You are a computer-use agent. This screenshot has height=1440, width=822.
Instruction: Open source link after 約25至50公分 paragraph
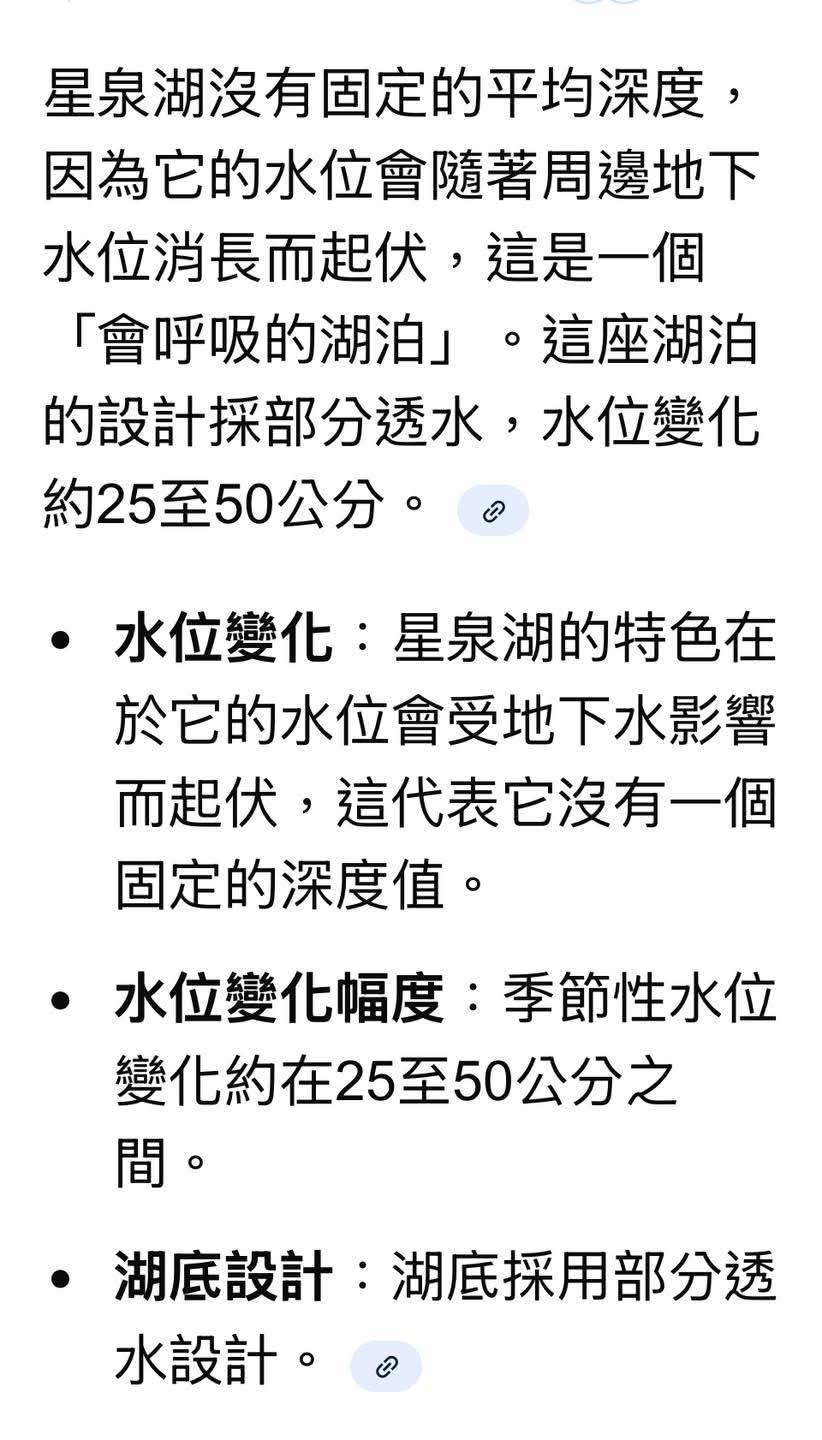coord(492,511)
